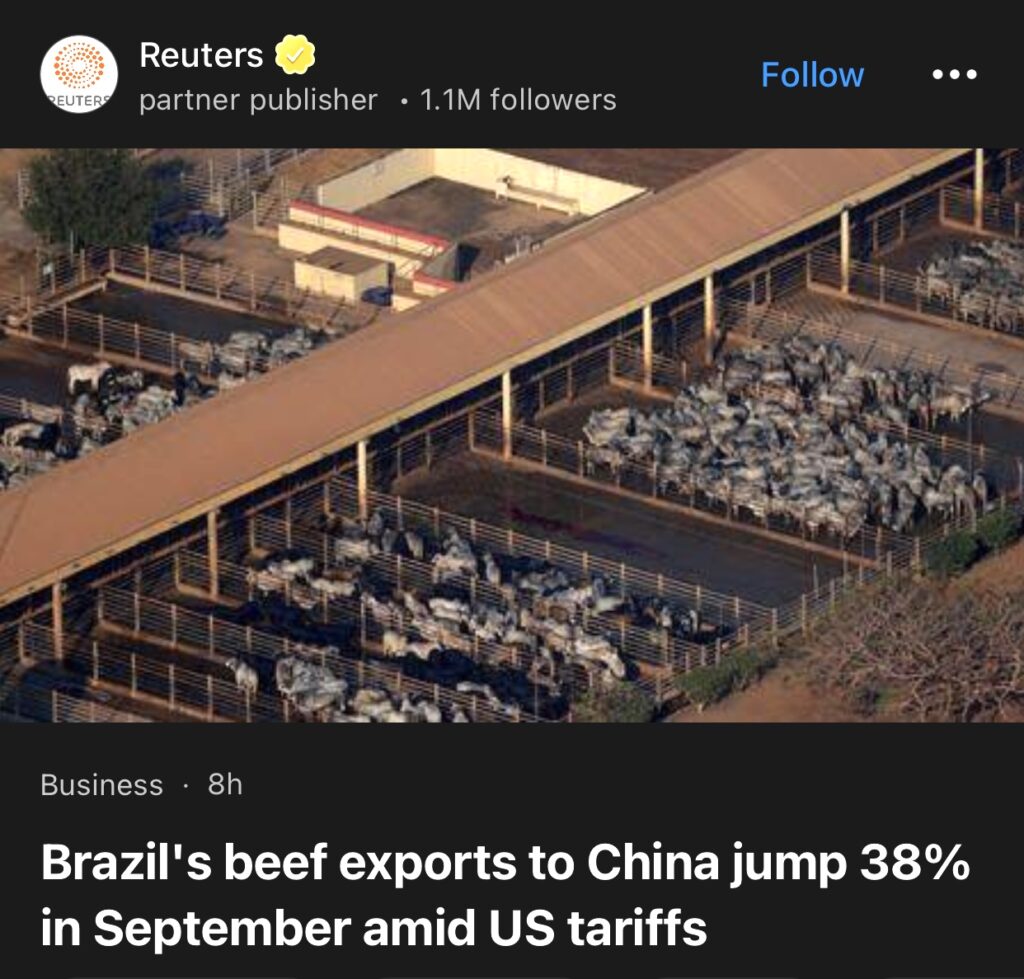This screenshot has width=1024, height=979.
Task: Open the Brazil beef exports article image
Action: (512, 435)
